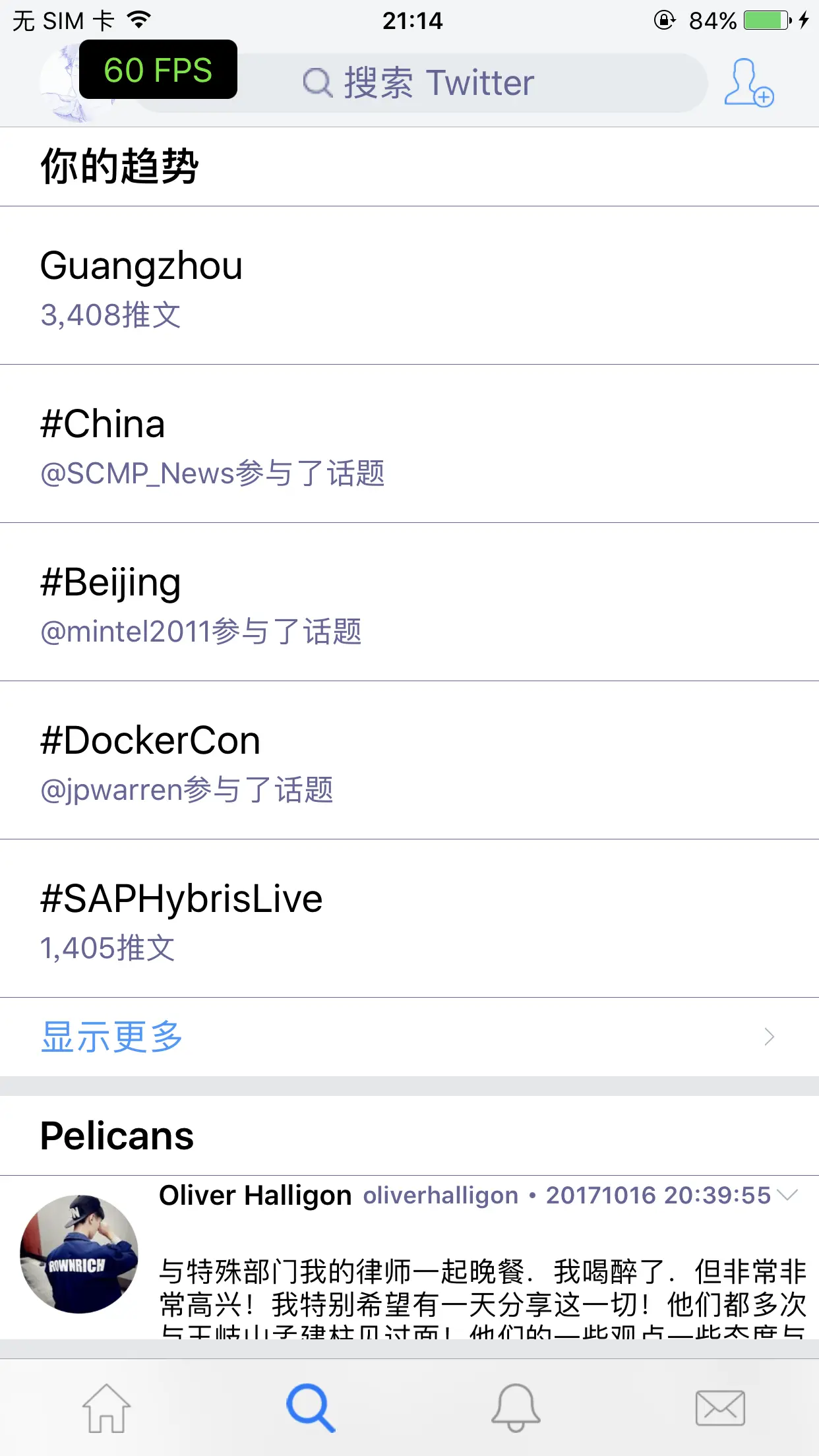The height and width of the screenshot is (1456, 819).
Task: Expand the options arrow on Oliver Halligon's tweet
Action: [787, 1194]
